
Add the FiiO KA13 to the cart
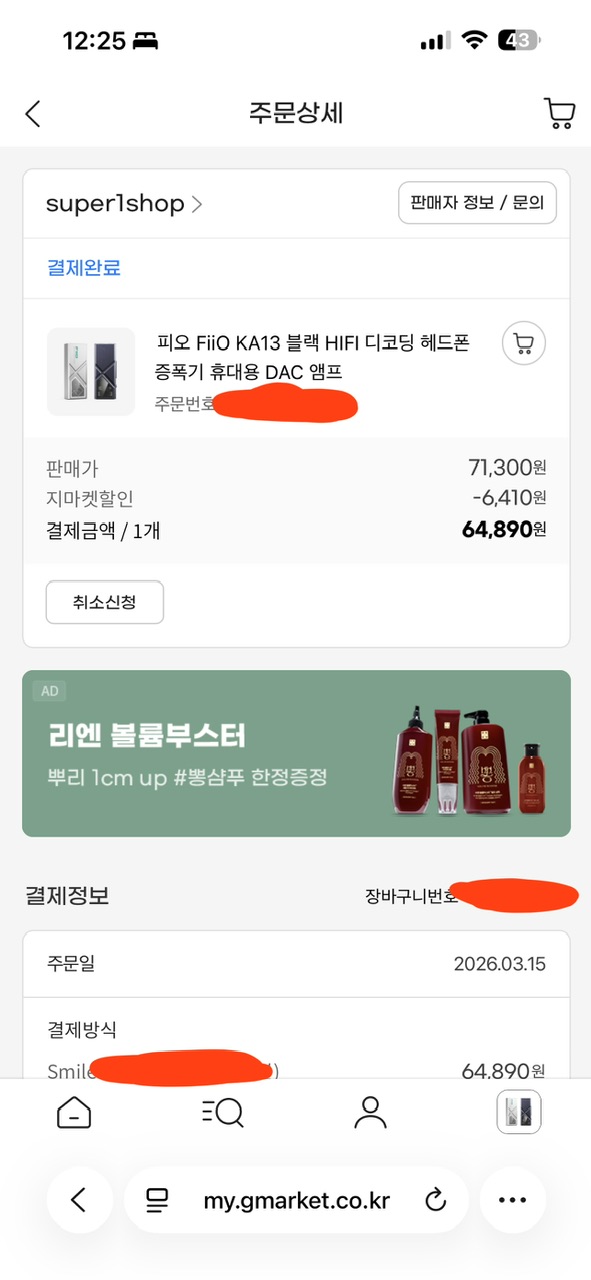[x=523, y=344]
